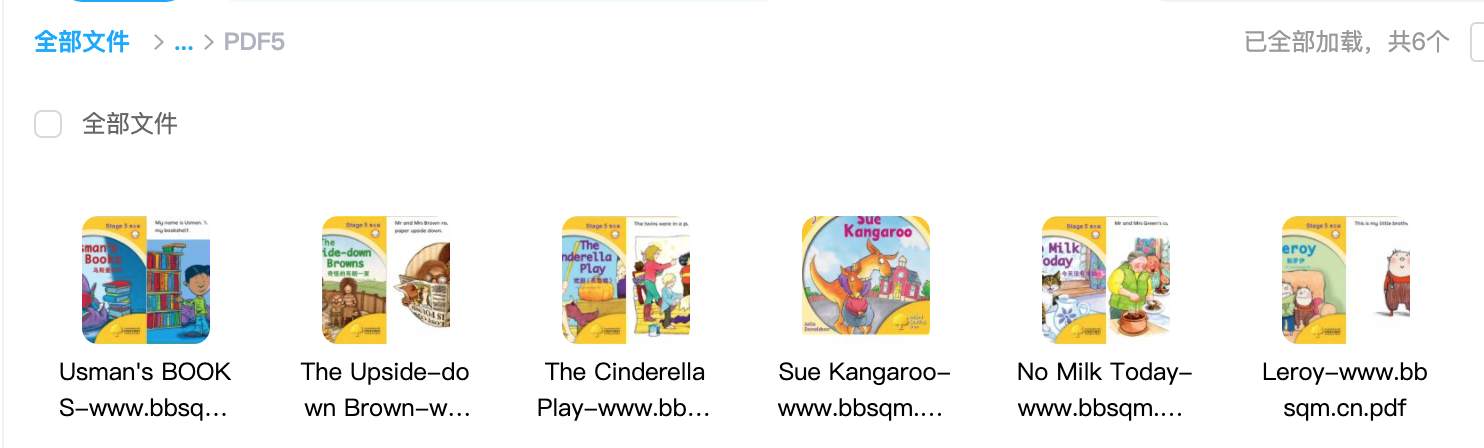Image resolution: width=1484 pixels, height=448 pixels.
Task: Open the Usman's BOOKS PDF file
Action: 146,281
